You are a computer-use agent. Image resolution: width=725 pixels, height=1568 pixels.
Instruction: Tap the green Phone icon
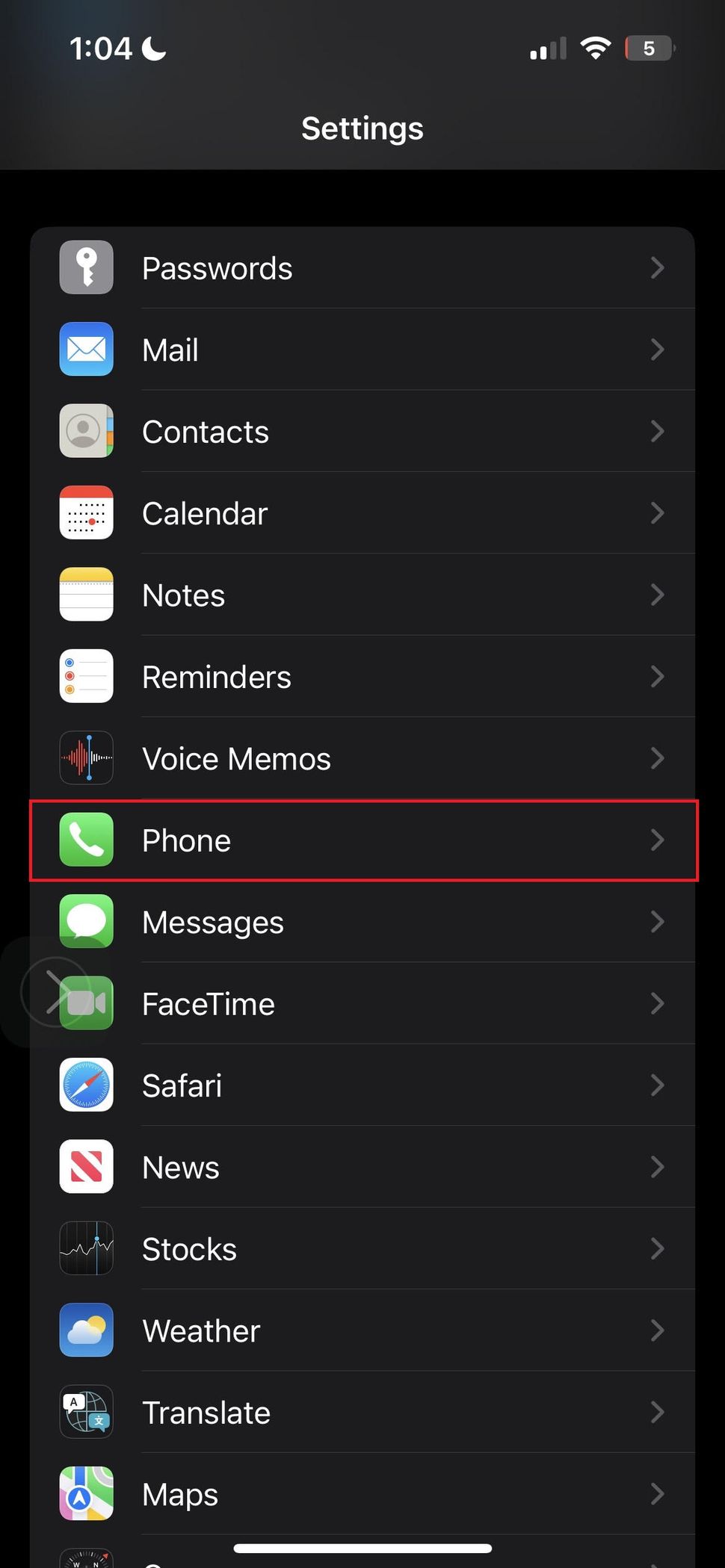(x=86, y=840)
